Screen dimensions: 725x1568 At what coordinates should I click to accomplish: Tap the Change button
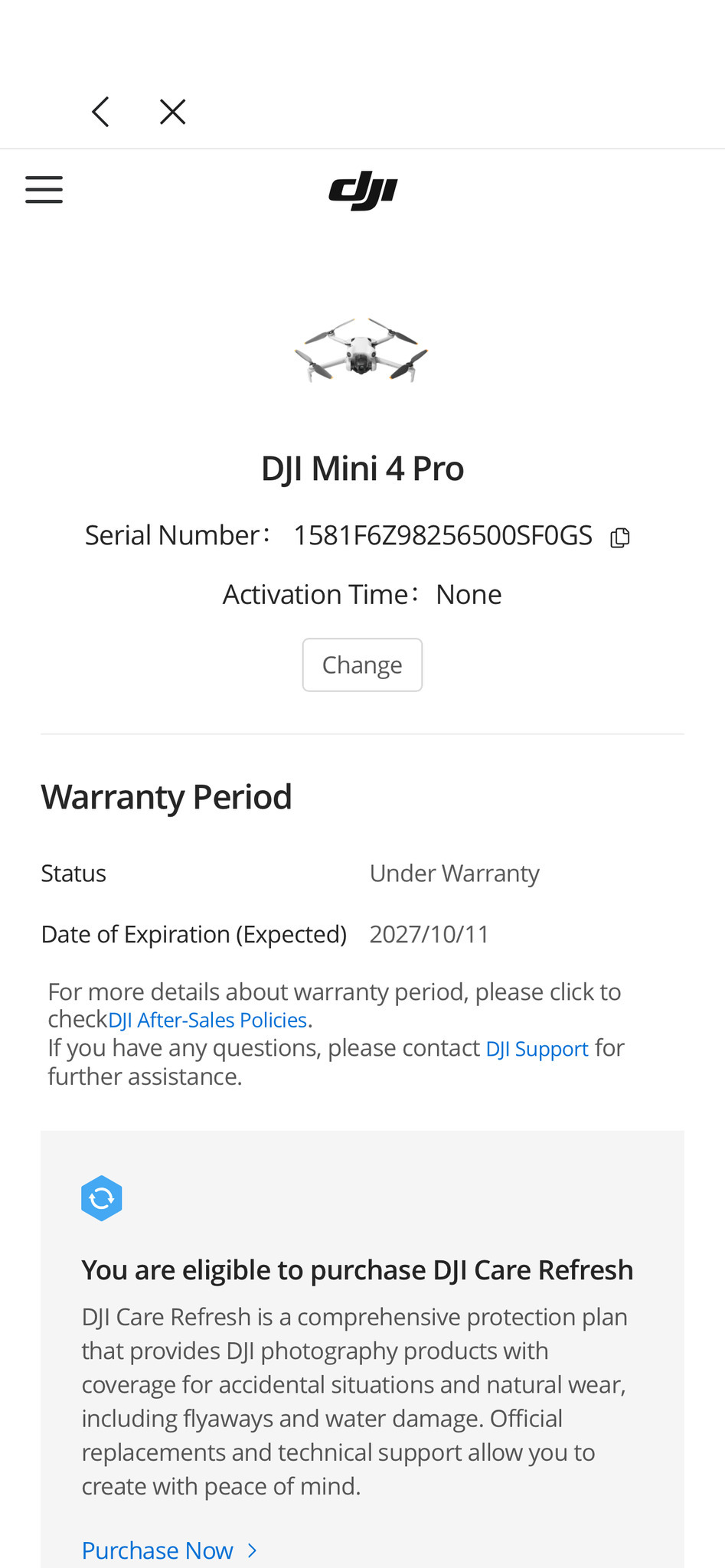click(x=362, y=665)
